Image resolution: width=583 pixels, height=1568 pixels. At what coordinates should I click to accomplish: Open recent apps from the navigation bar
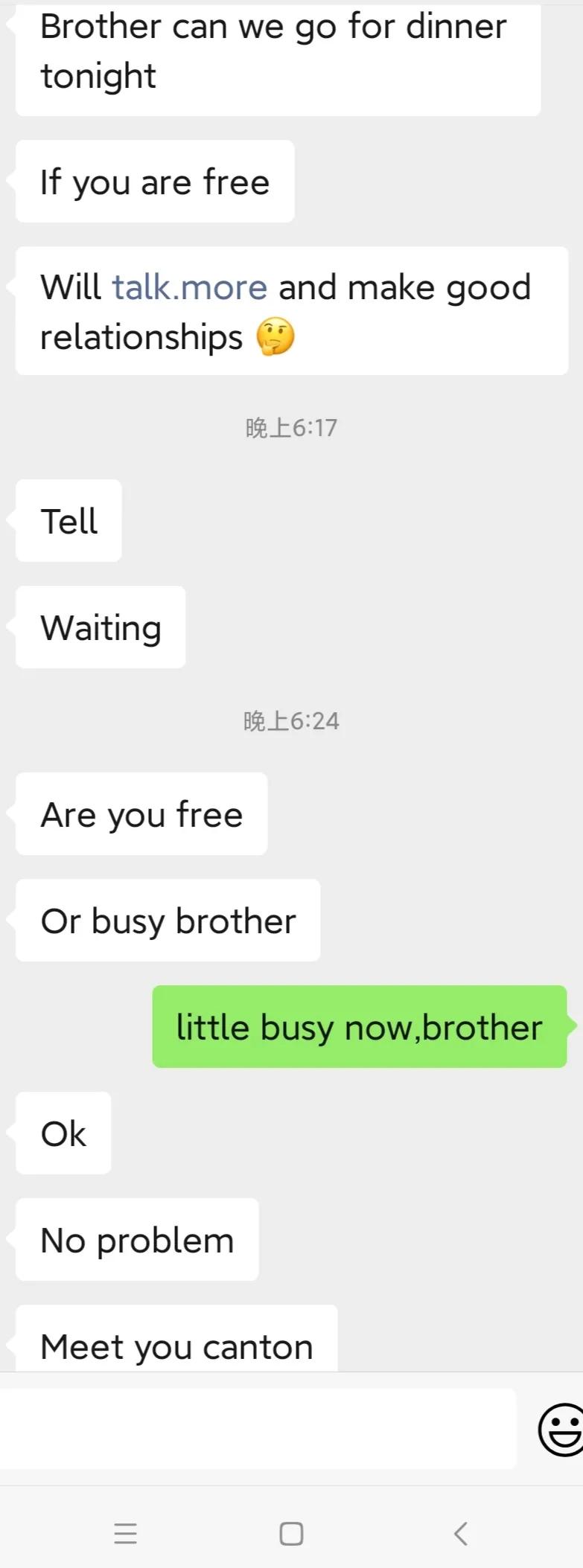(125, 1534)
